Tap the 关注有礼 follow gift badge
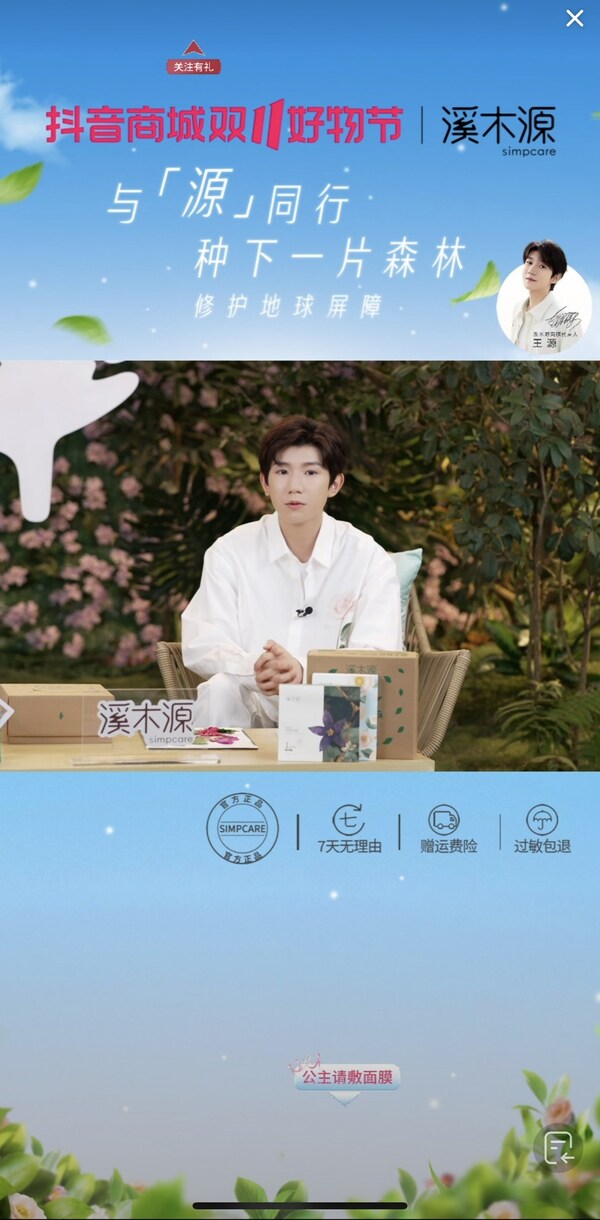The height and width of the screenshot is (1220, 600). coord(193,60)
